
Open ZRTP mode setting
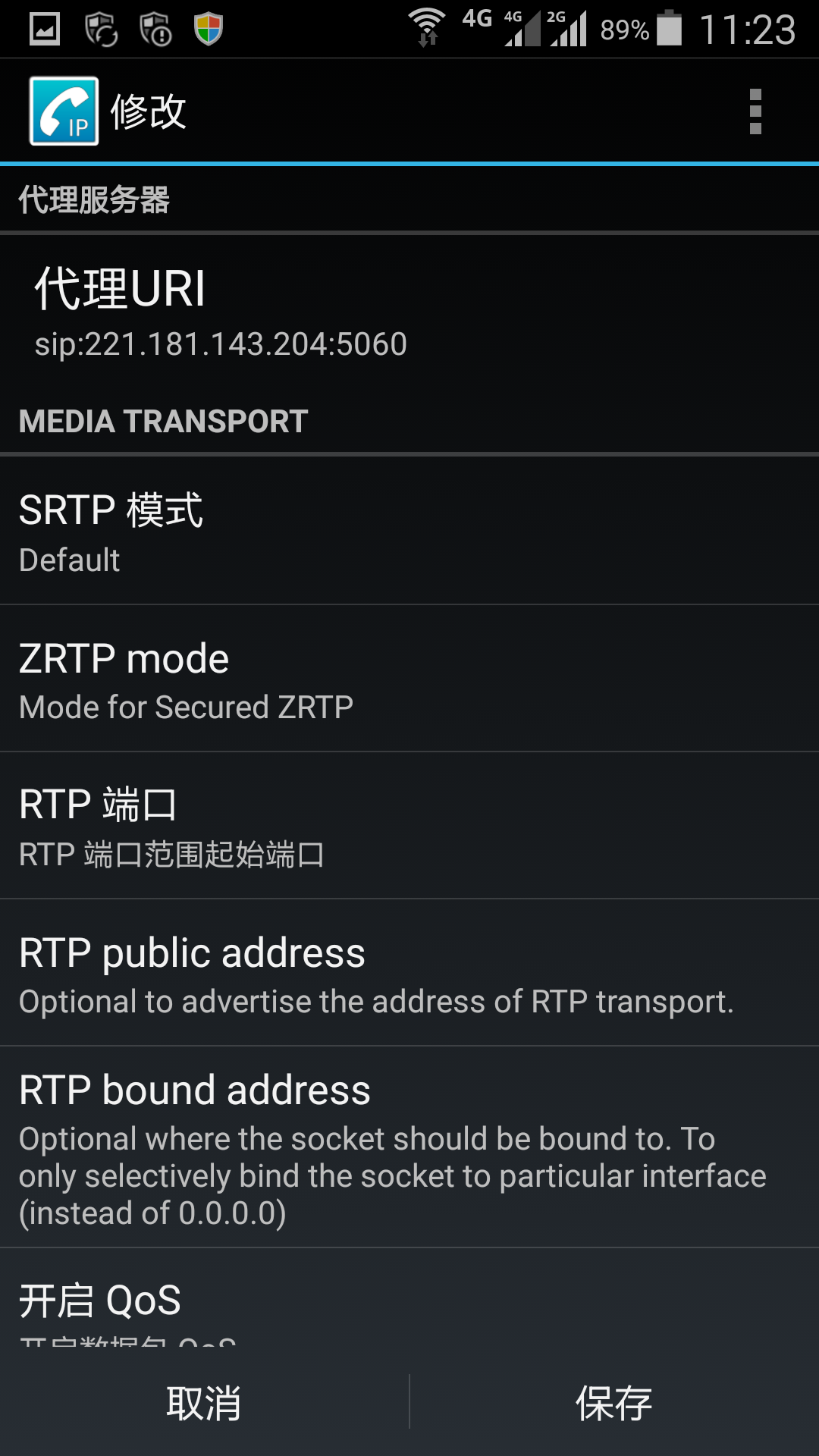pos(409,679)
